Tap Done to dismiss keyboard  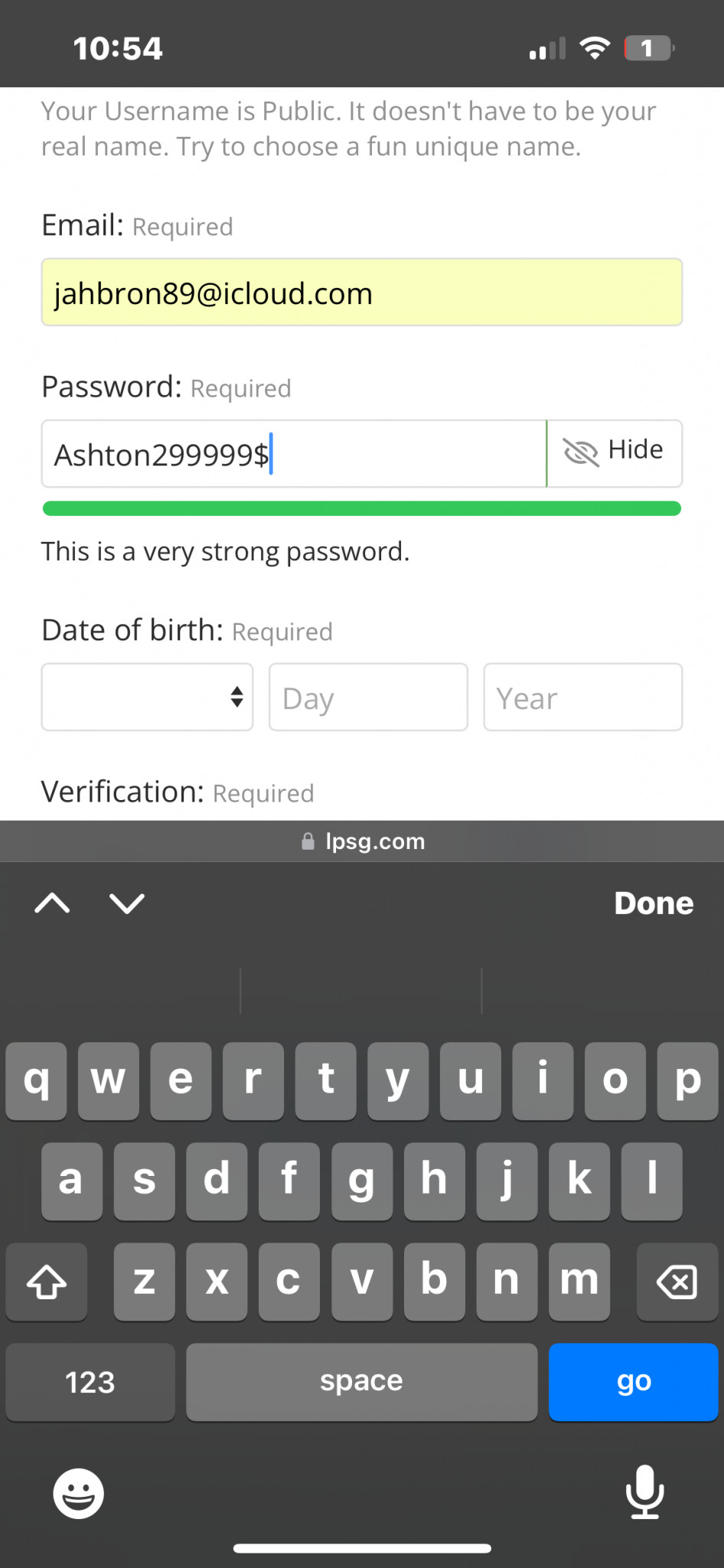point(654,903)
